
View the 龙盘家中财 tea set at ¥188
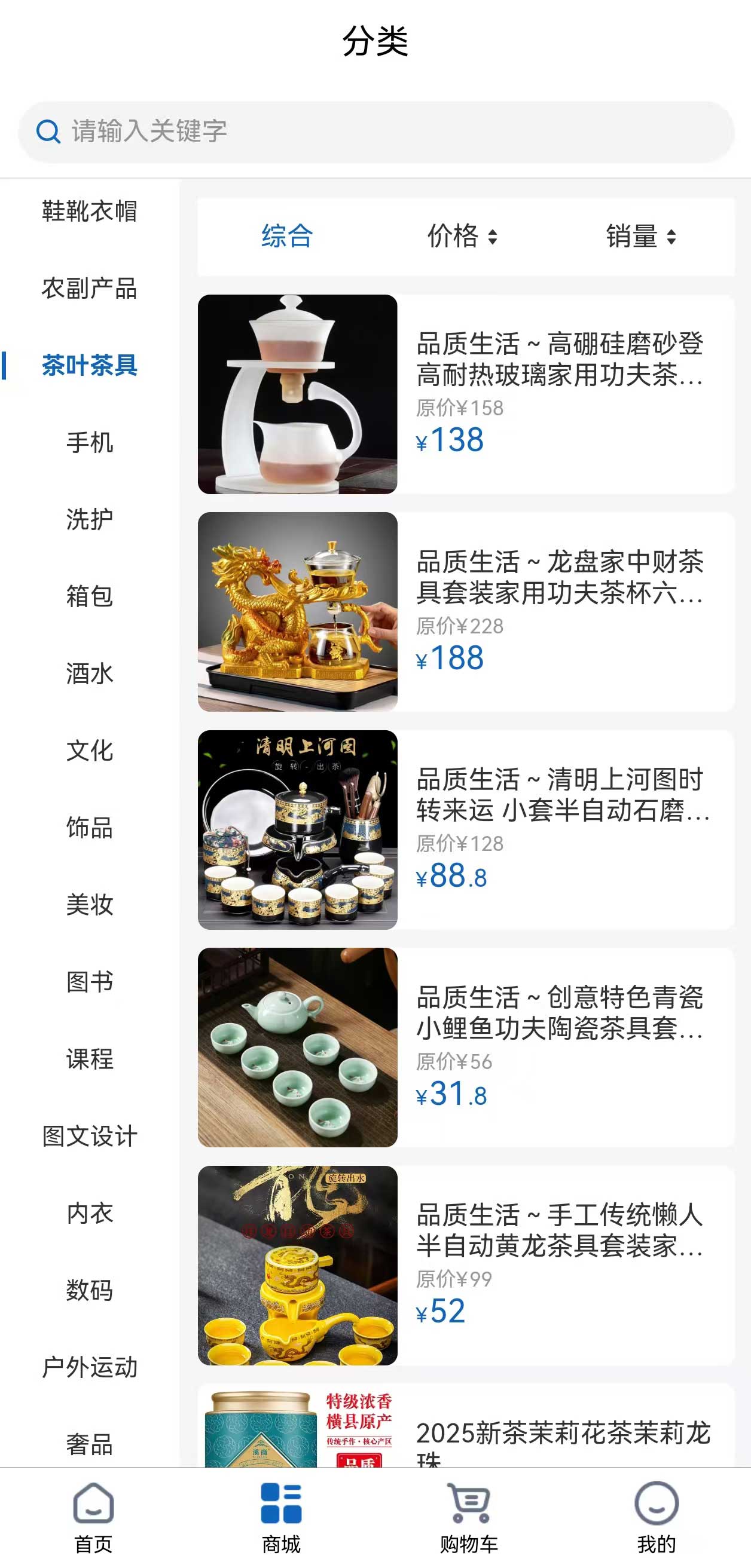point(466,612)
